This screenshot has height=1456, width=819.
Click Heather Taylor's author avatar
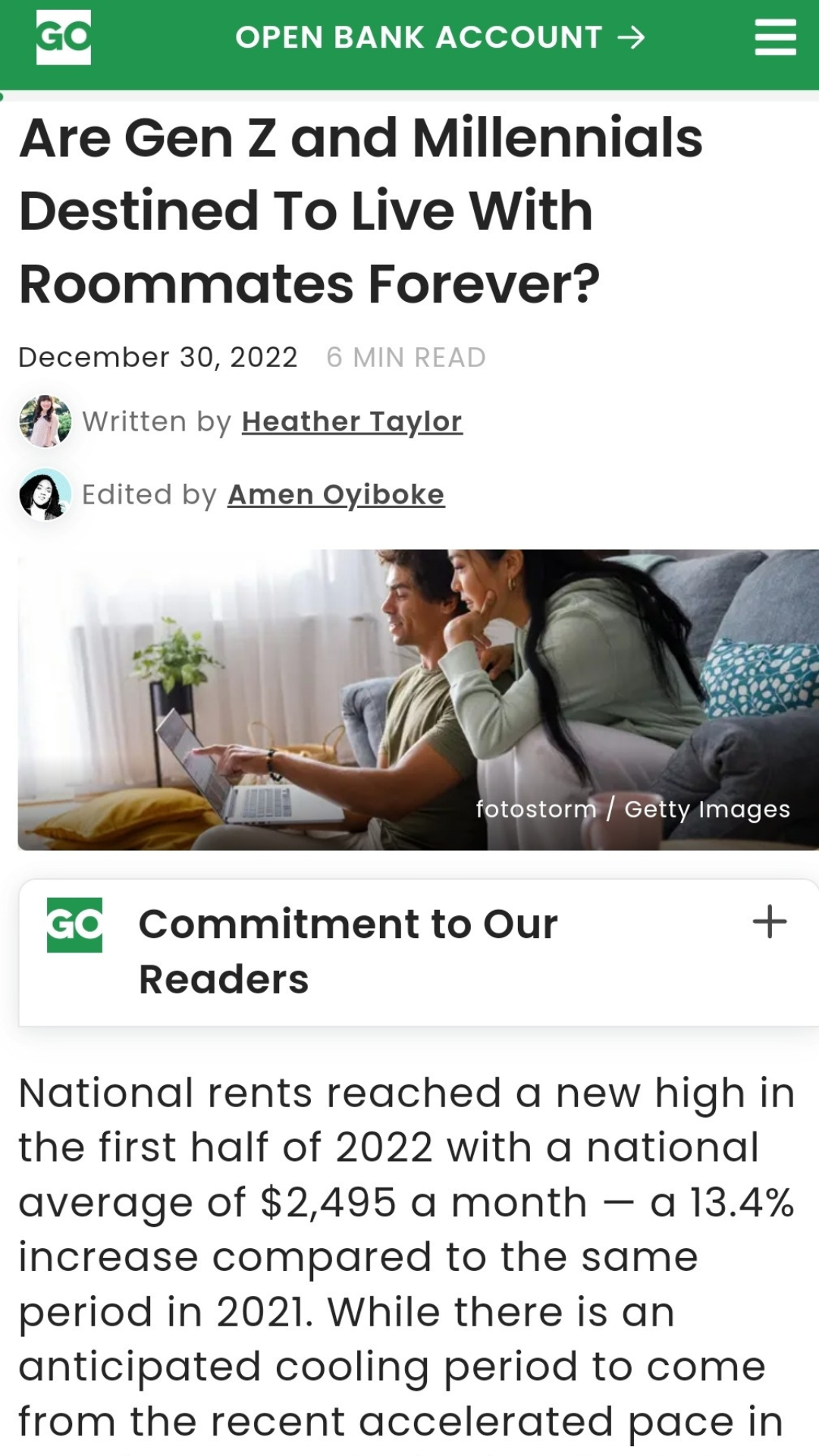point(45,422)
